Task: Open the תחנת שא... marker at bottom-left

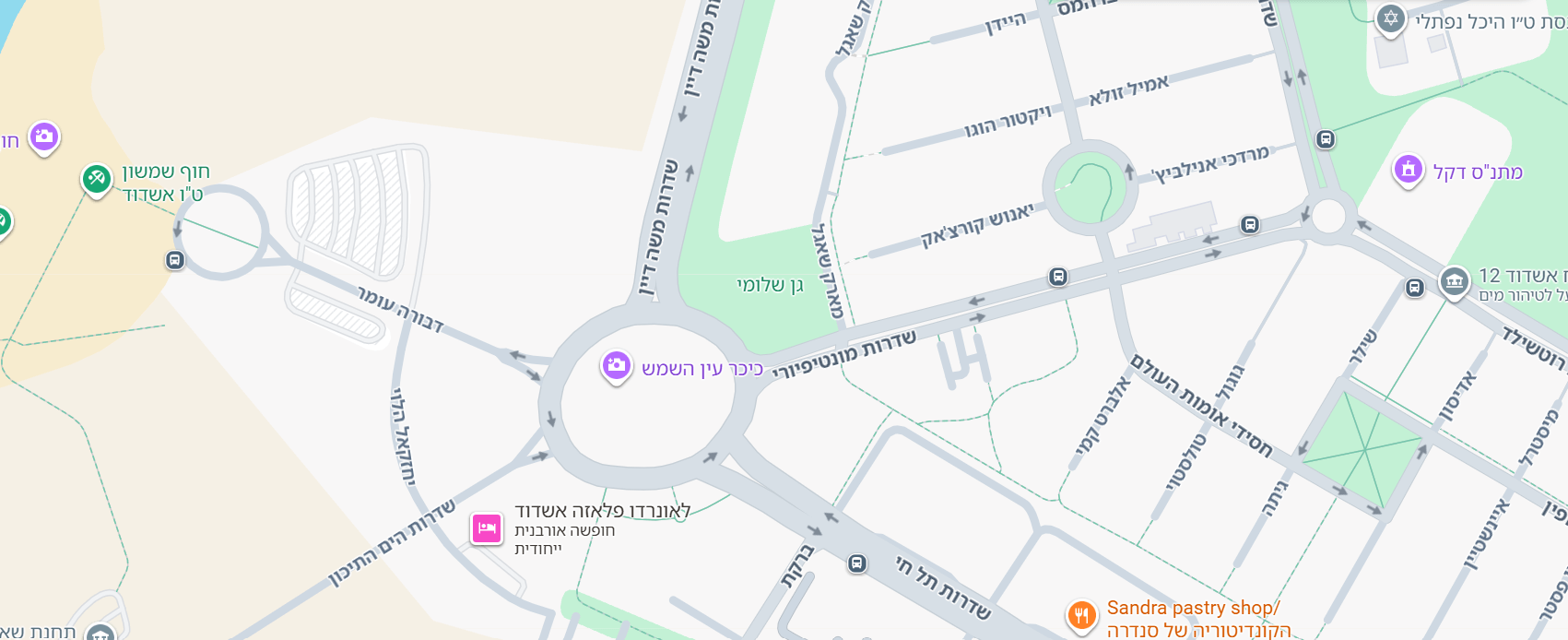Action: click(100, 633)
